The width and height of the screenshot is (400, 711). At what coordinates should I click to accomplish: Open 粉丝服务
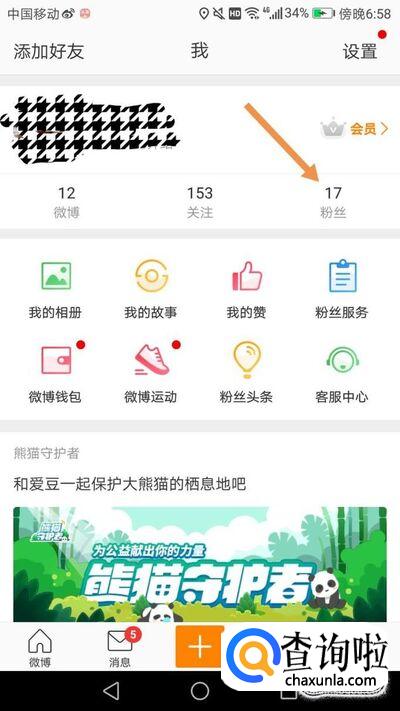342,289
